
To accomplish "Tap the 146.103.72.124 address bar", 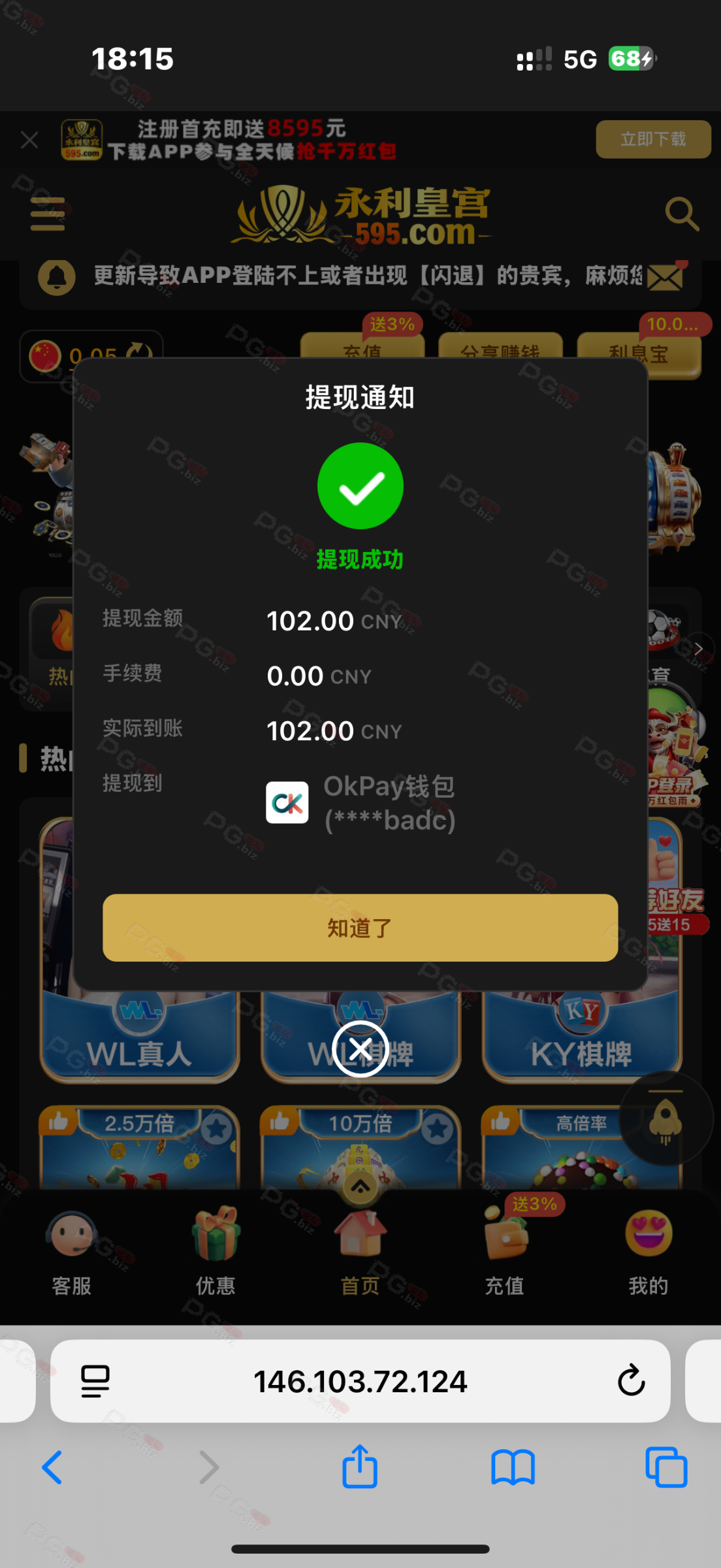I will coord(360,1381).
